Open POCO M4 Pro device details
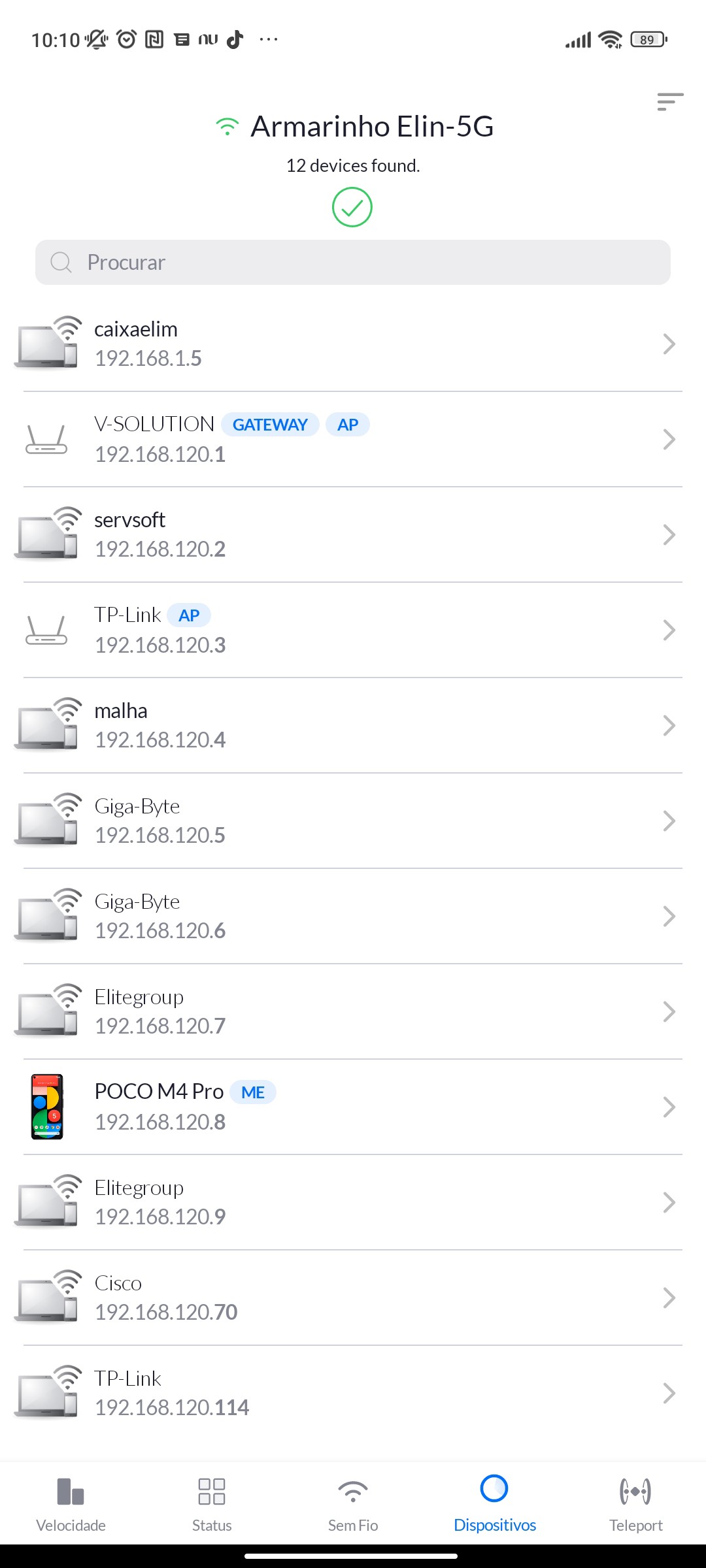Viewport: 706px width, 1568px height. click(353, 1107)
